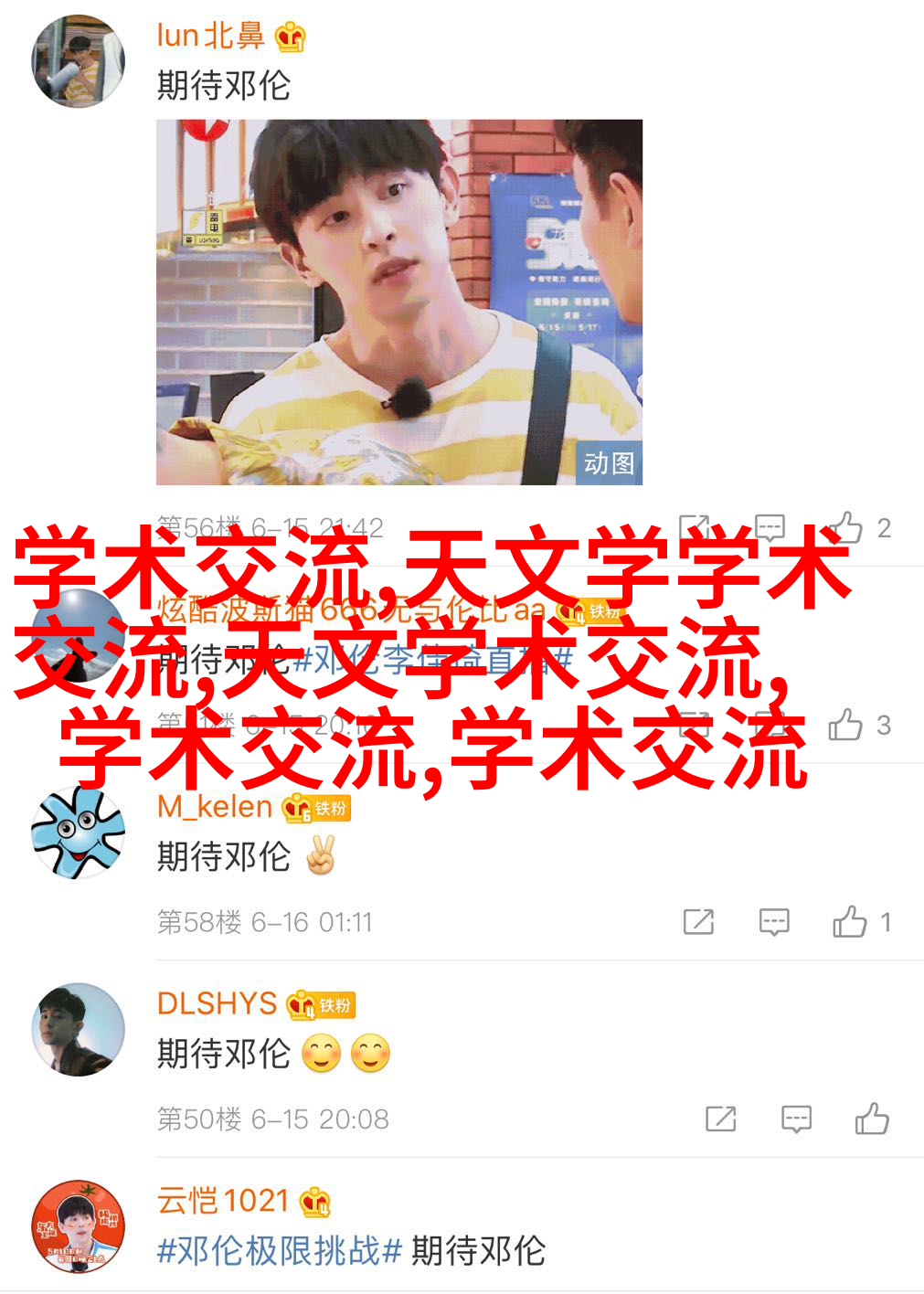This screenshot has width=924, height=1294.
Task: Tap DLSHYS's avatar photo
Action: click(78, 1029)
